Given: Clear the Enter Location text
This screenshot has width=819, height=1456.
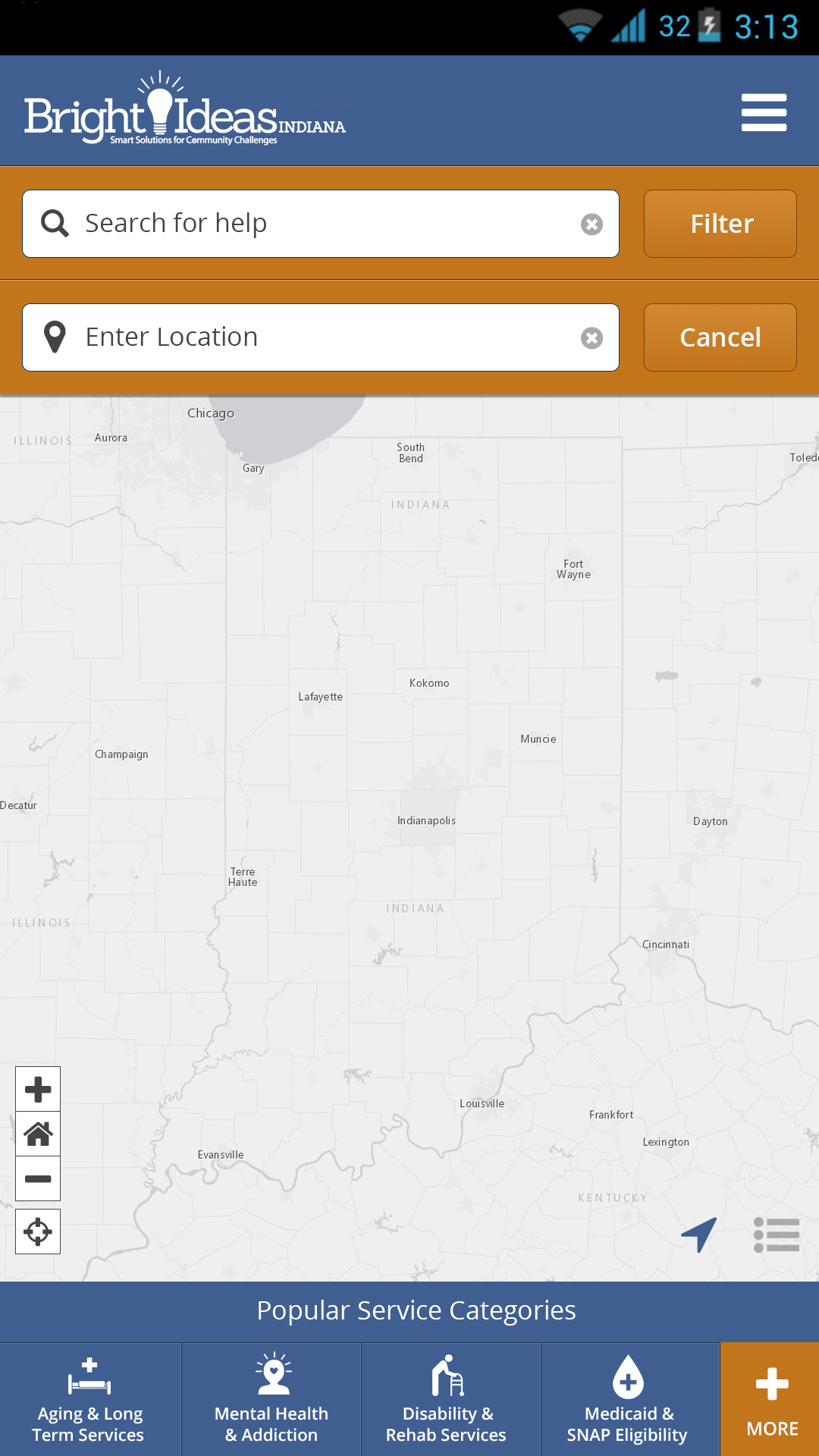Looking at the screenshot, I should click(591, 338).
